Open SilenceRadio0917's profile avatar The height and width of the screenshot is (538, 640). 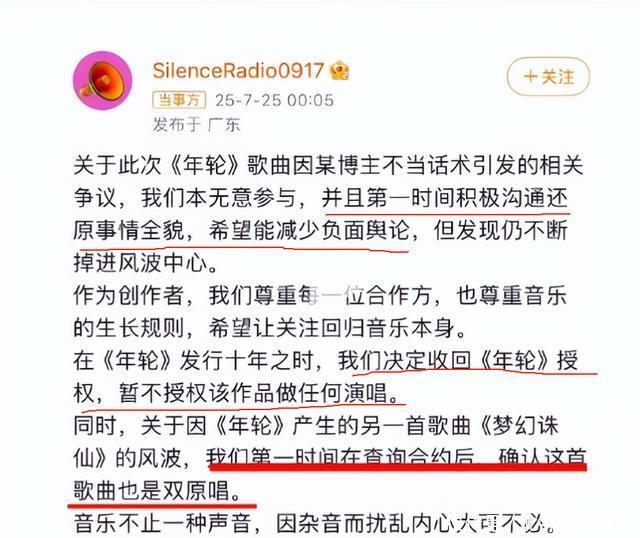[x=106, y=82]
